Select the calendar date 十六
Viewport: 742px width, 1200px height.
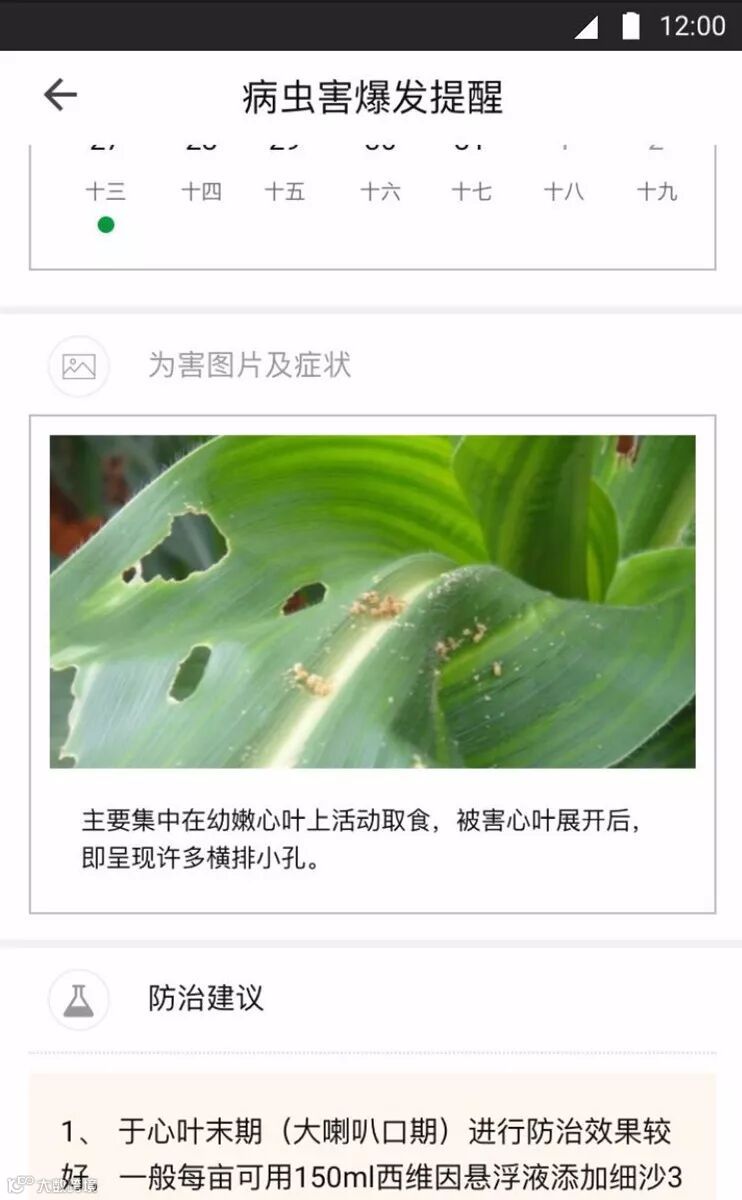(380, 191)
